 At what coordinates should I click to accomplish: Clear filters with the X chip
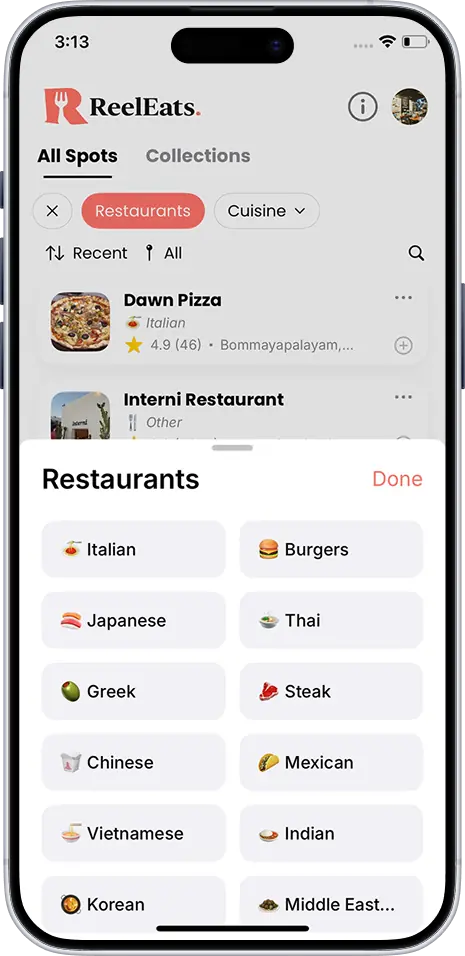pyautogui.click(x=52, y=211)
